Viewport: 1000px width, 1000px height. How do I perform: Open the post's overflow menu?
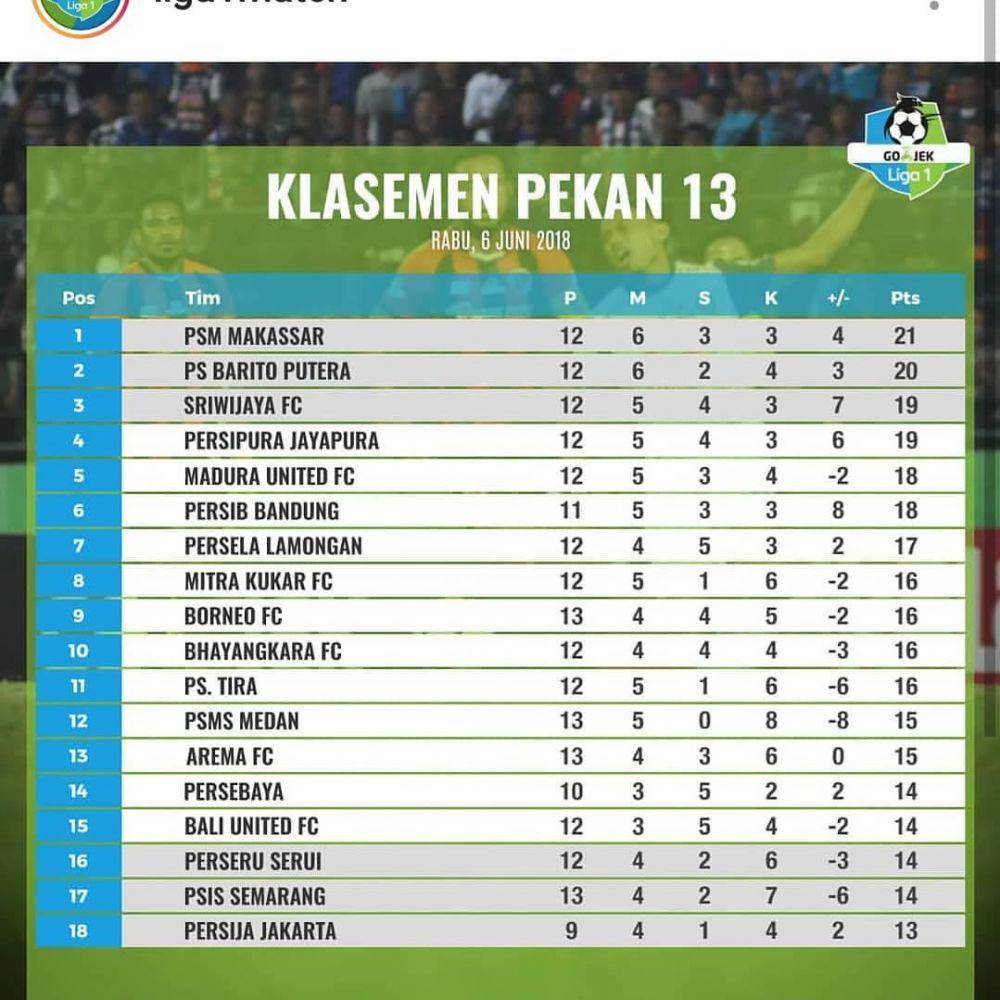click(934, 5)
